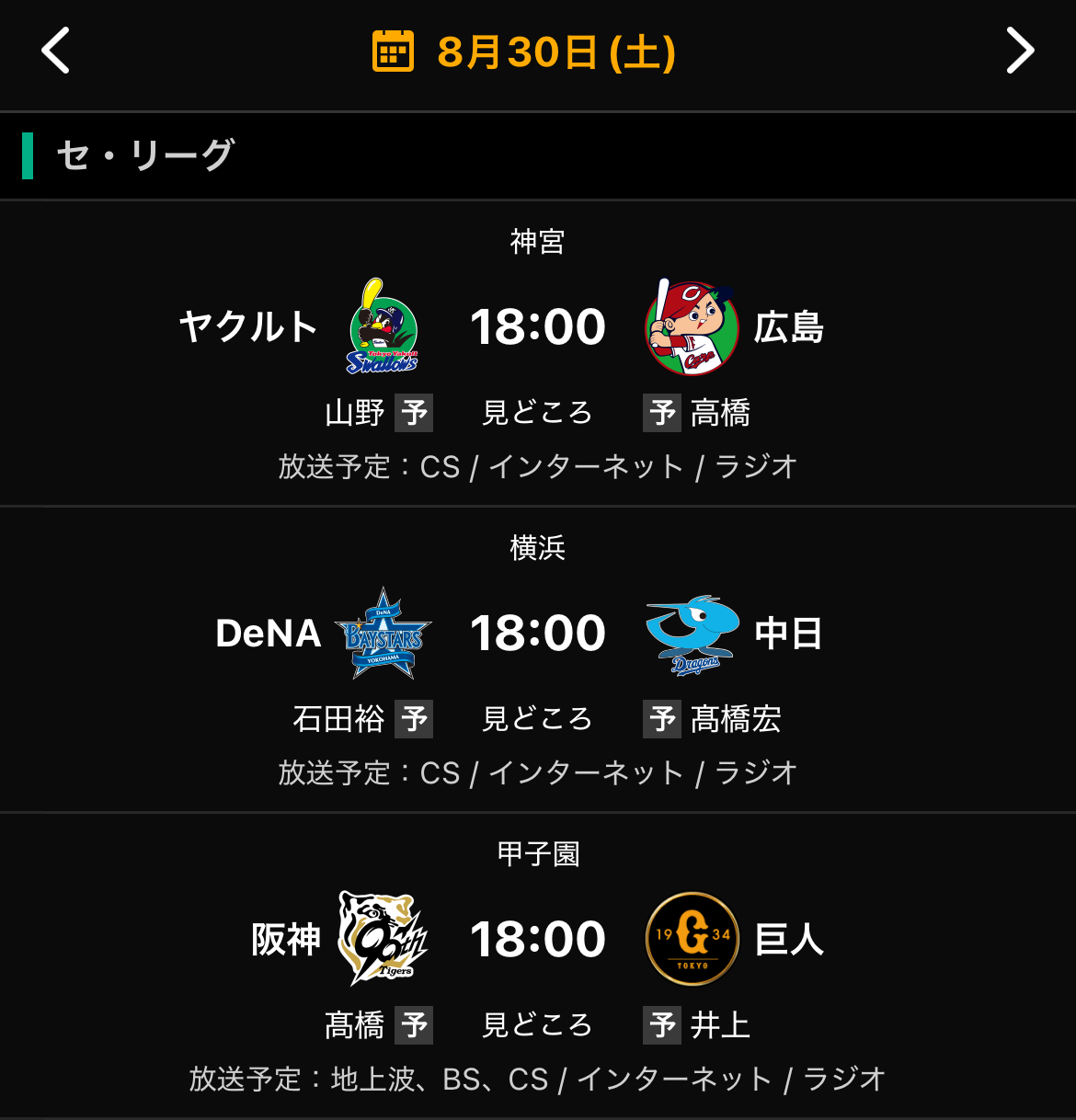Open 見どころ for DeNA vs 中日
1076x1120 pixels.
(x=537, y=719)
